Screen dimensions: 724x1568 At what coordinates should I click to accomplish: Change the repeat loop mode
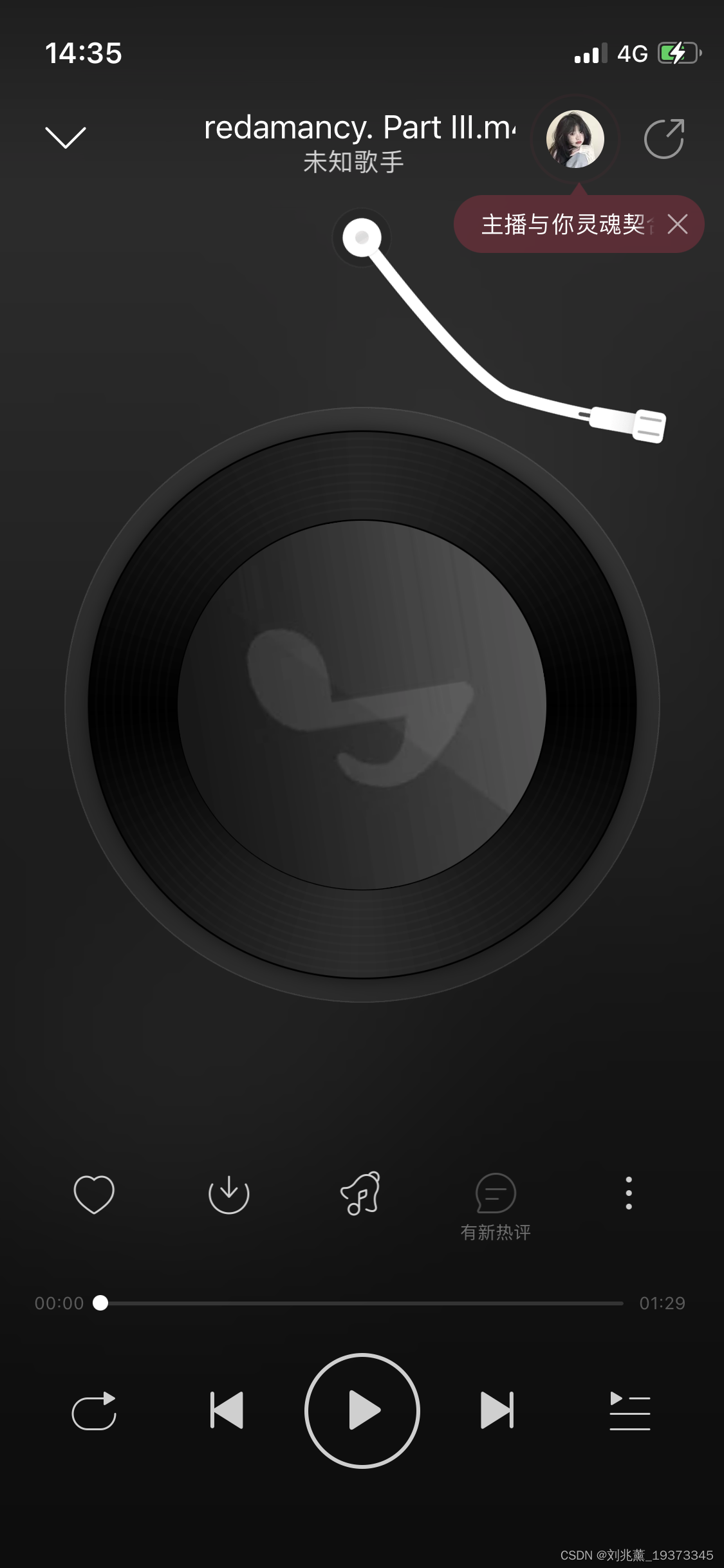[94, 1411]
